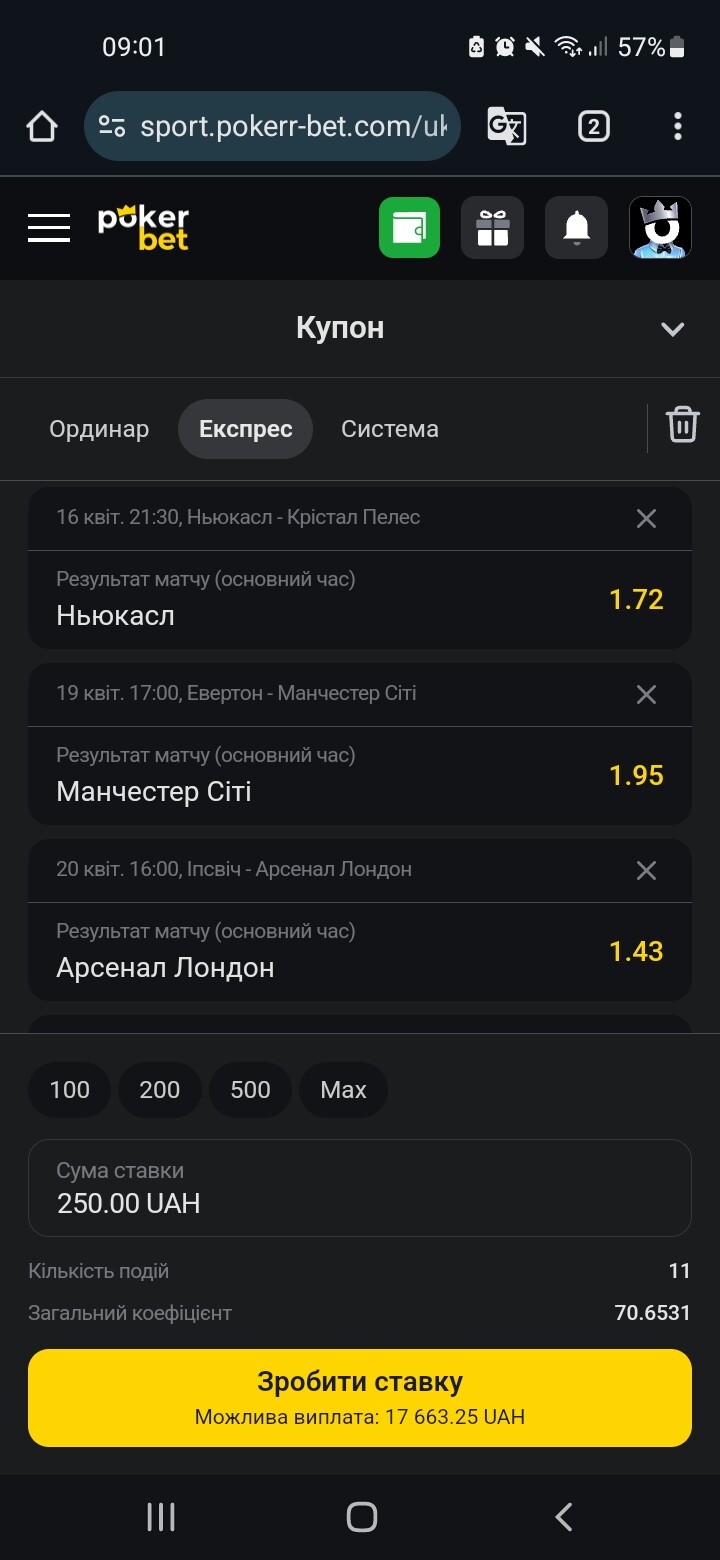Remove the Іпсвіч - Арсенал Лондон bet
This screenshot has height=1560, width=720.
(647, 870)
